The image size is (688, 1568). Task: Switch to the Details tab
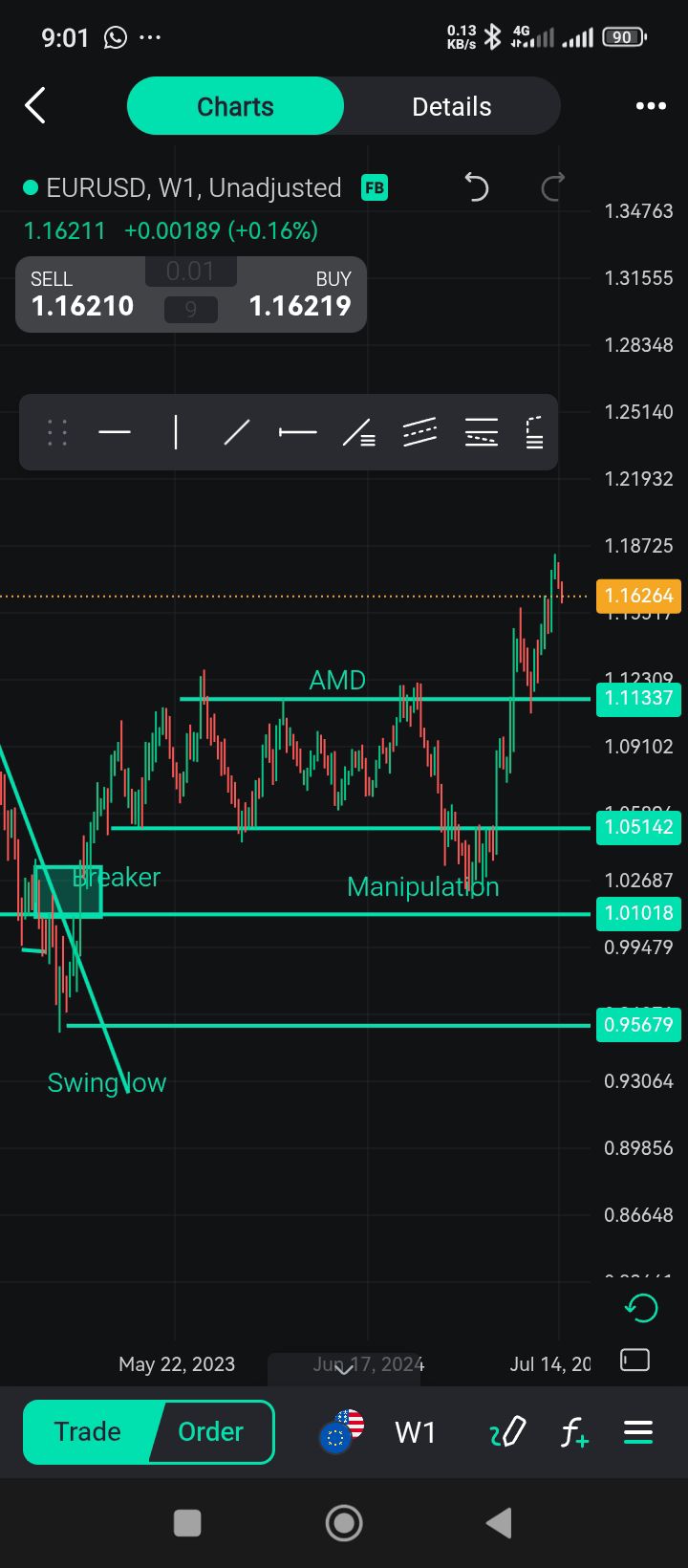click(451, 106)
